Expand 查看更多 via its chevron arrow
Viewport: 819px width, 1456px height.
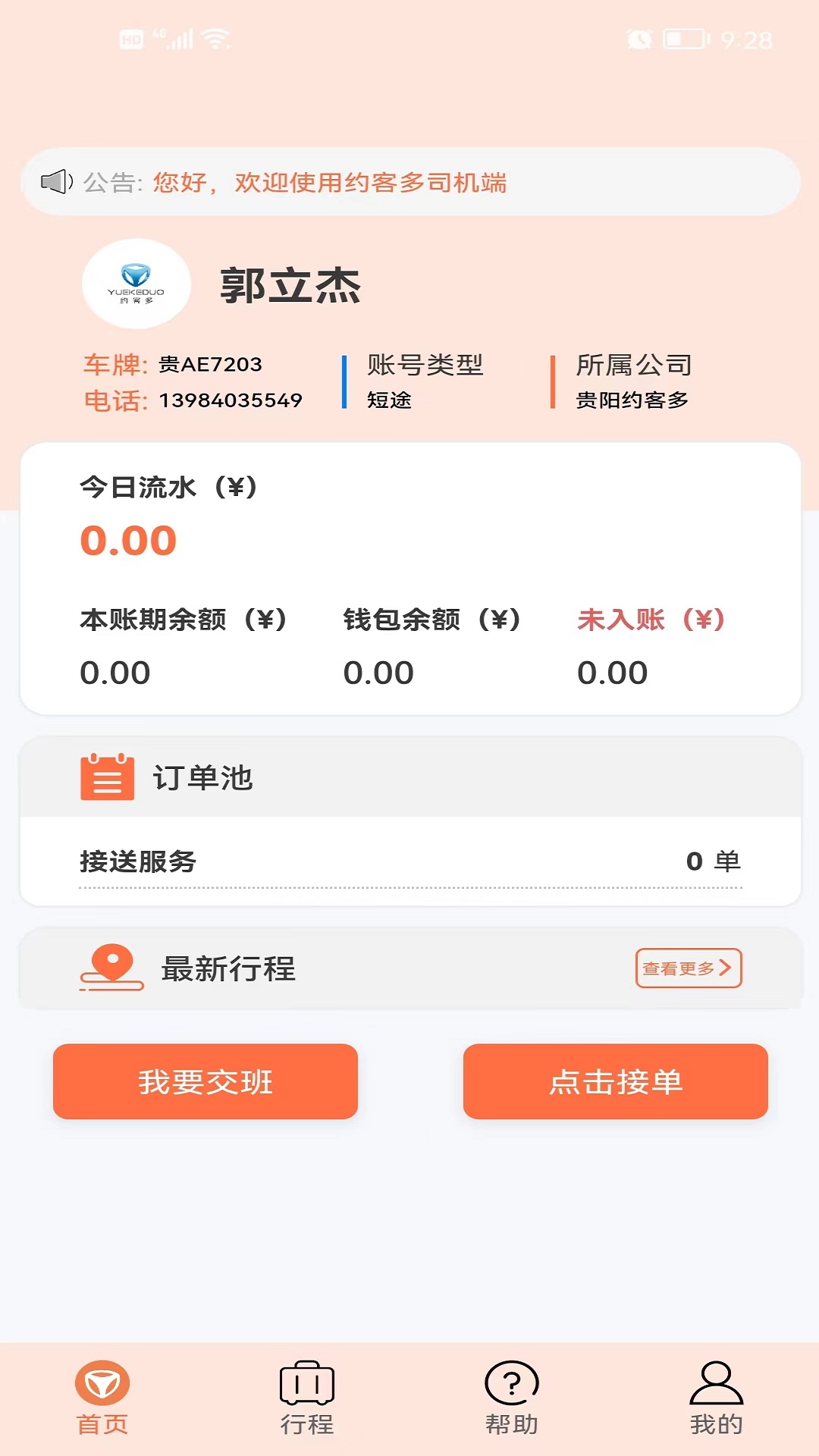click(x=728, y=968)
